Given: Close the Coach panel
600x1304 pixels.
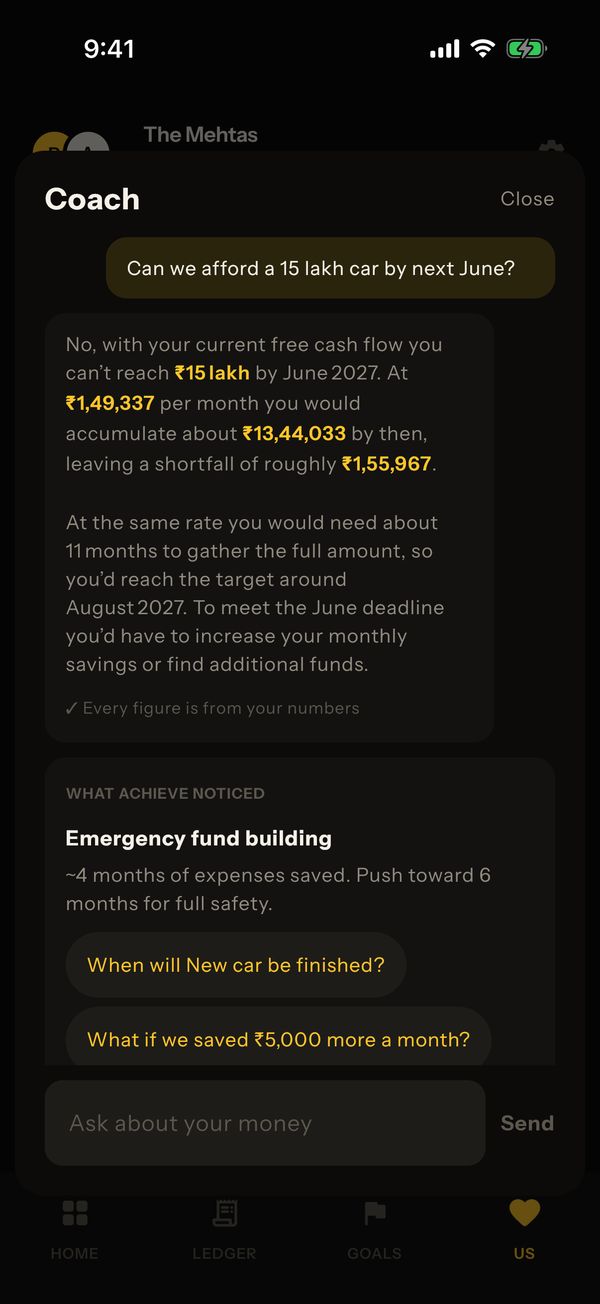Looking at the screenshot, I should coord(527,199).
